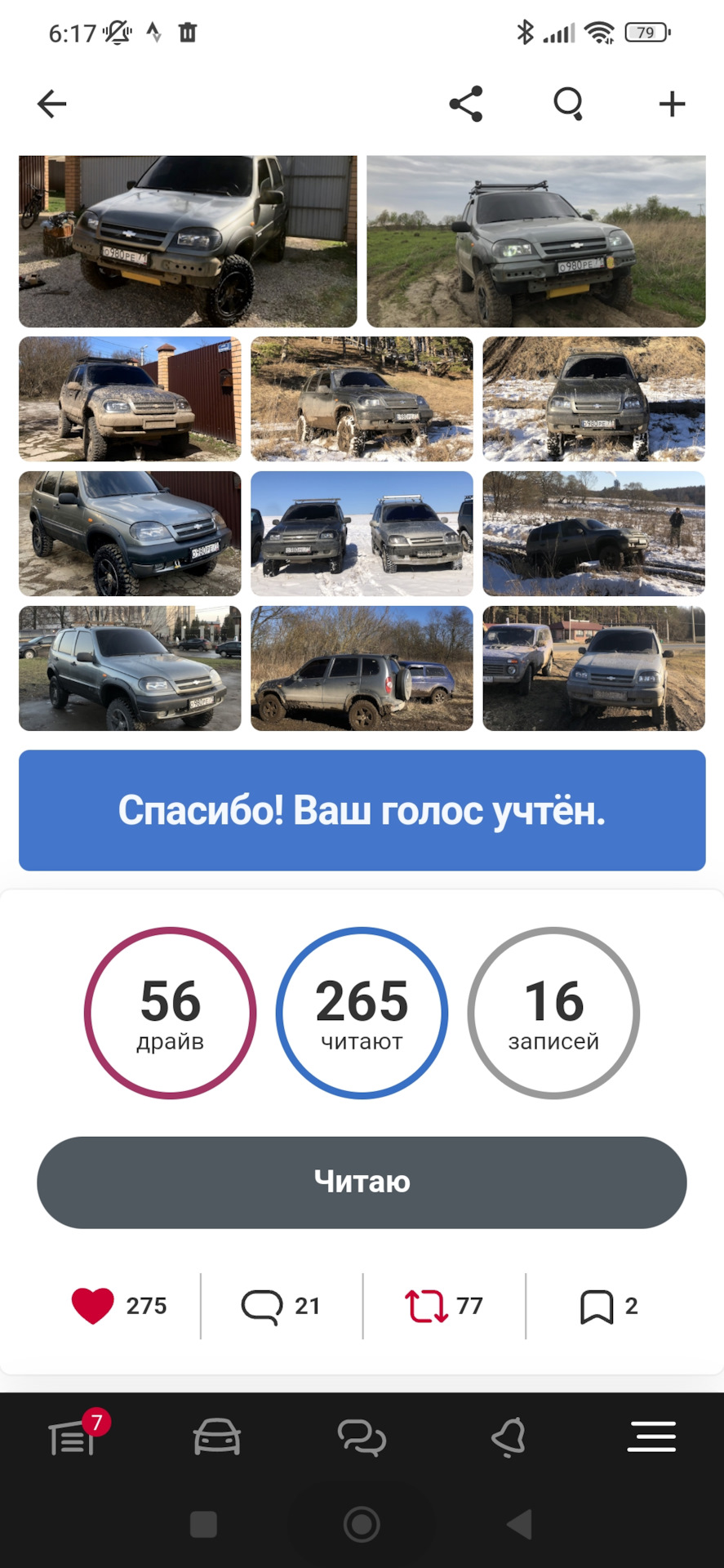Open photo of Niva on grassy hill
This screenshot has height=1568, width=724.
point(535,242)
